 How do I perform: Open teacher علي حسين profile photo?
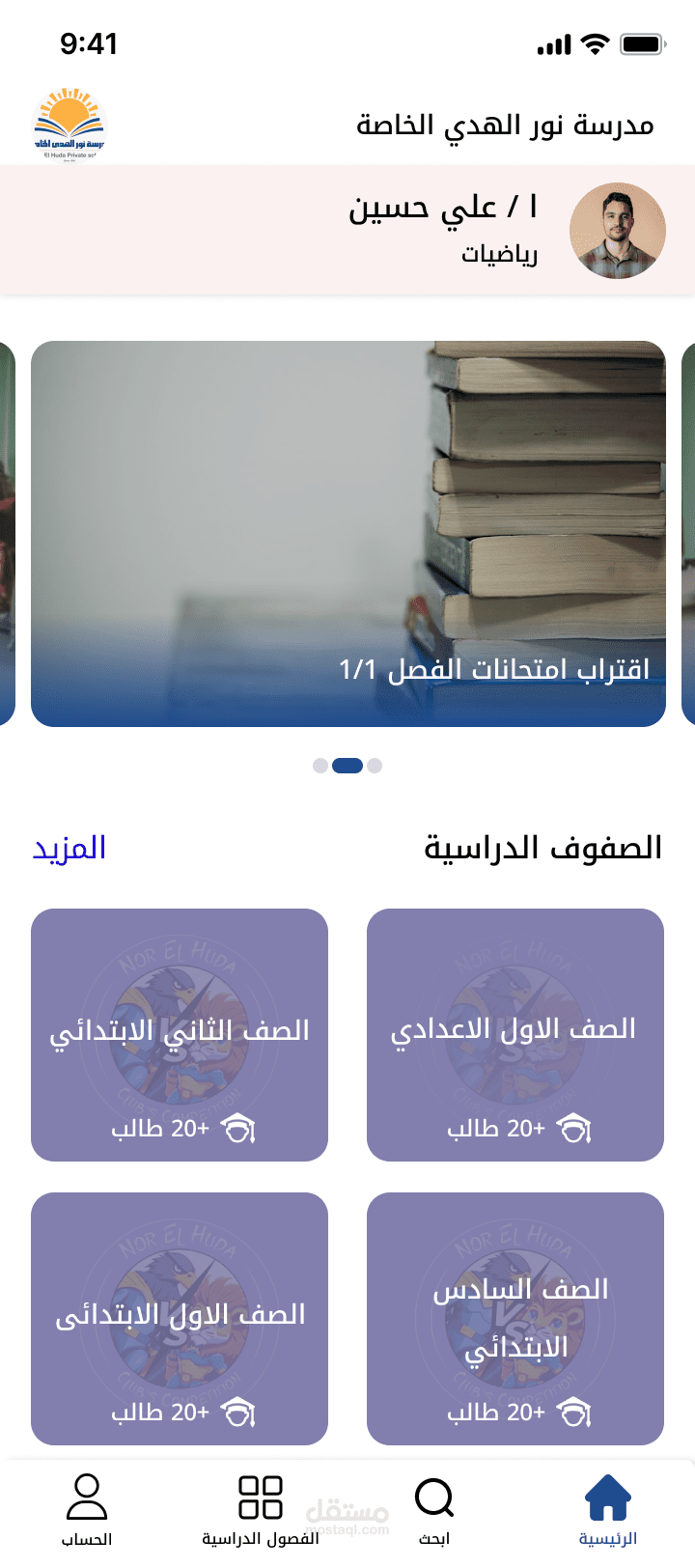click(618, 231)
